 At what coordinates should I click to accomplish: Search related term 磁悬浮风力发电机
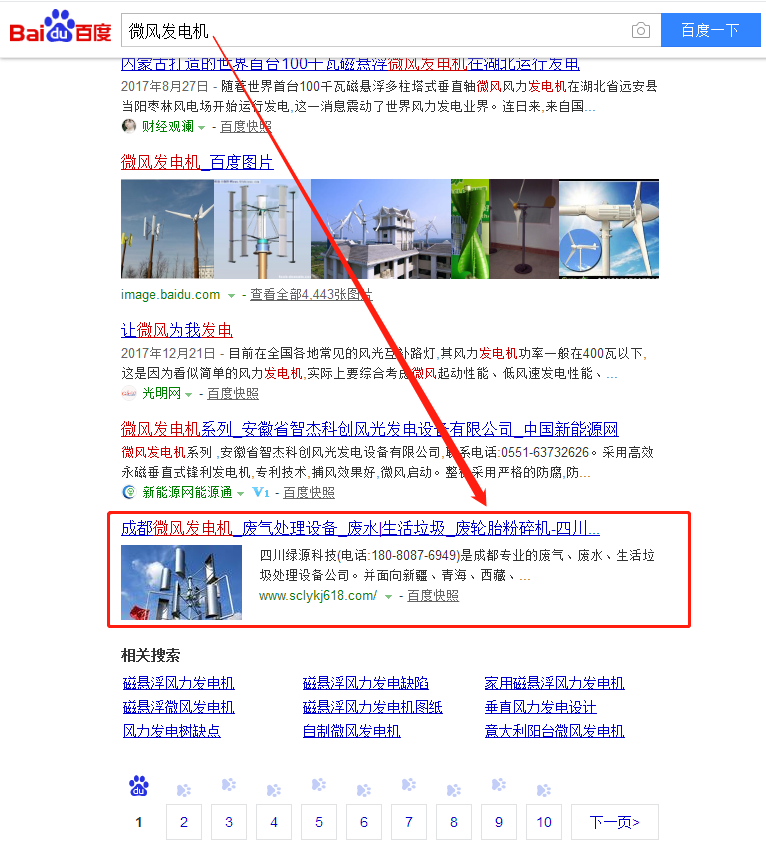click(178, 683)
